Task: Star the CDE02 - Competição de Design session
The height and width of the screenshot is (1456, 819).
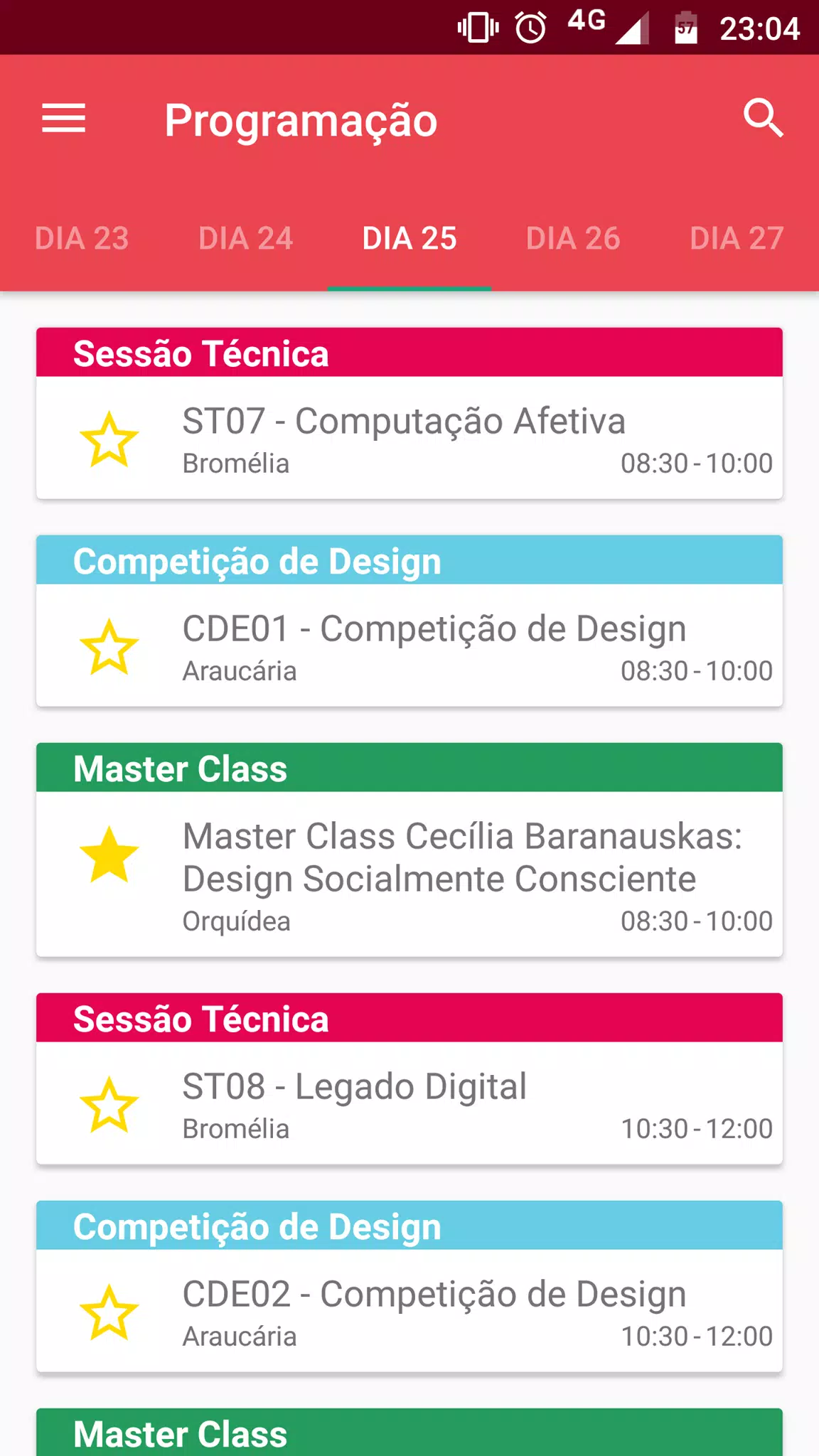Action: [109, 1312]
